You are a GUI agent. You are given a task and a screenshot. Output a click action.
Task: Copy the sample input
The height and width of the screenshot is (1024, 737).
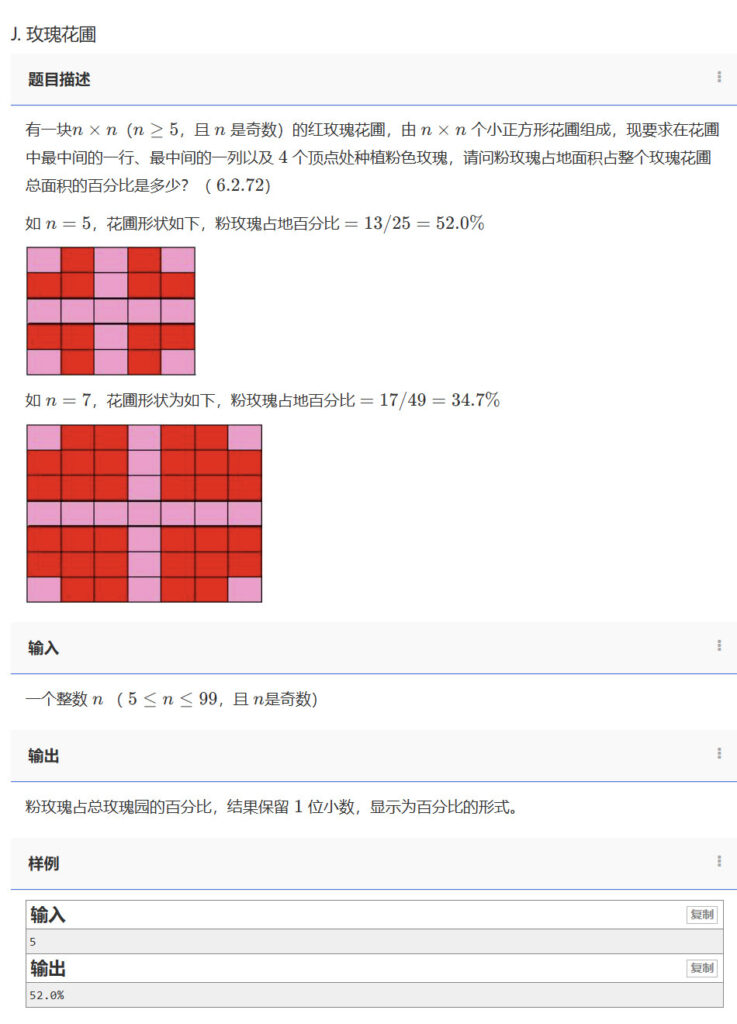click(701, 915)
